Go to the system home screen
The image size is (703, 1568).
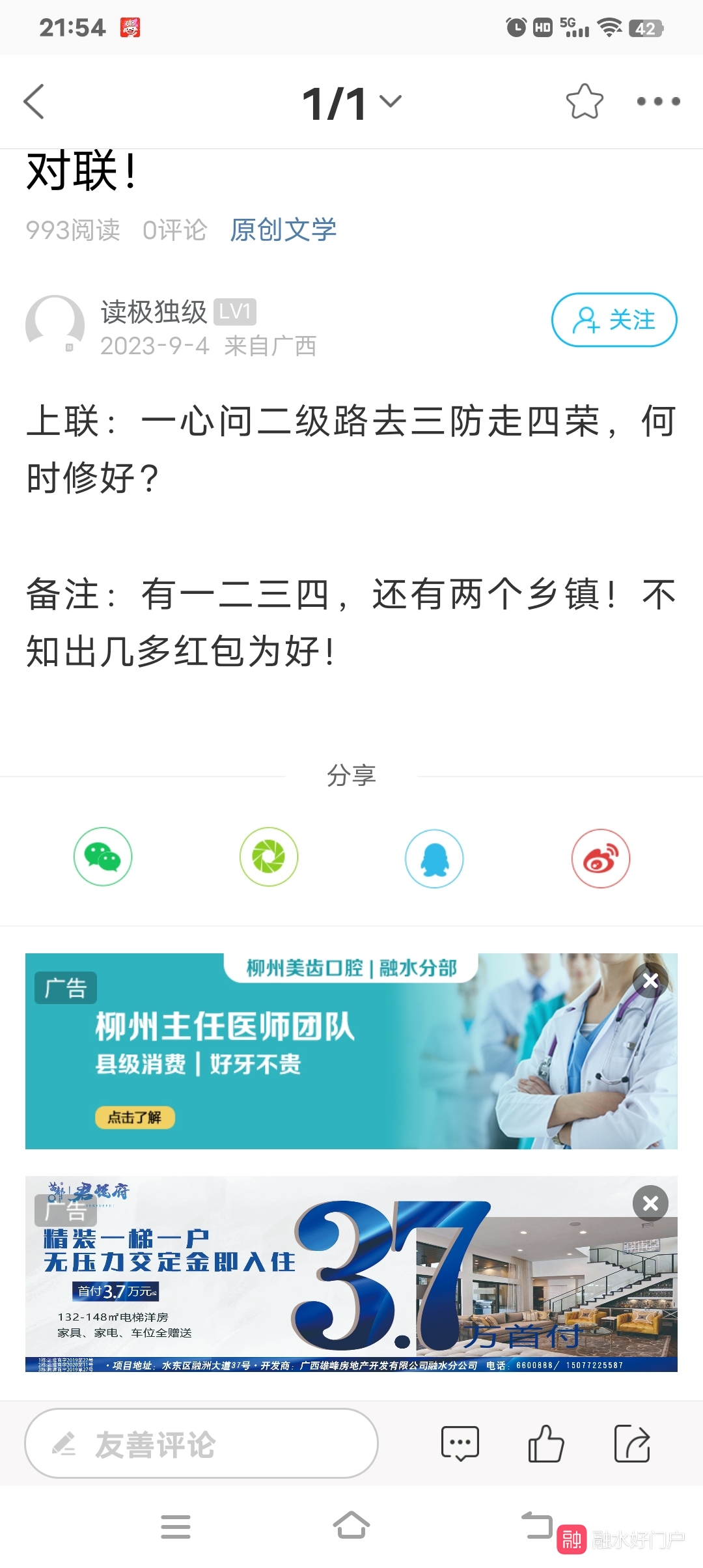pyautogui.click(x=351, y=1526)
